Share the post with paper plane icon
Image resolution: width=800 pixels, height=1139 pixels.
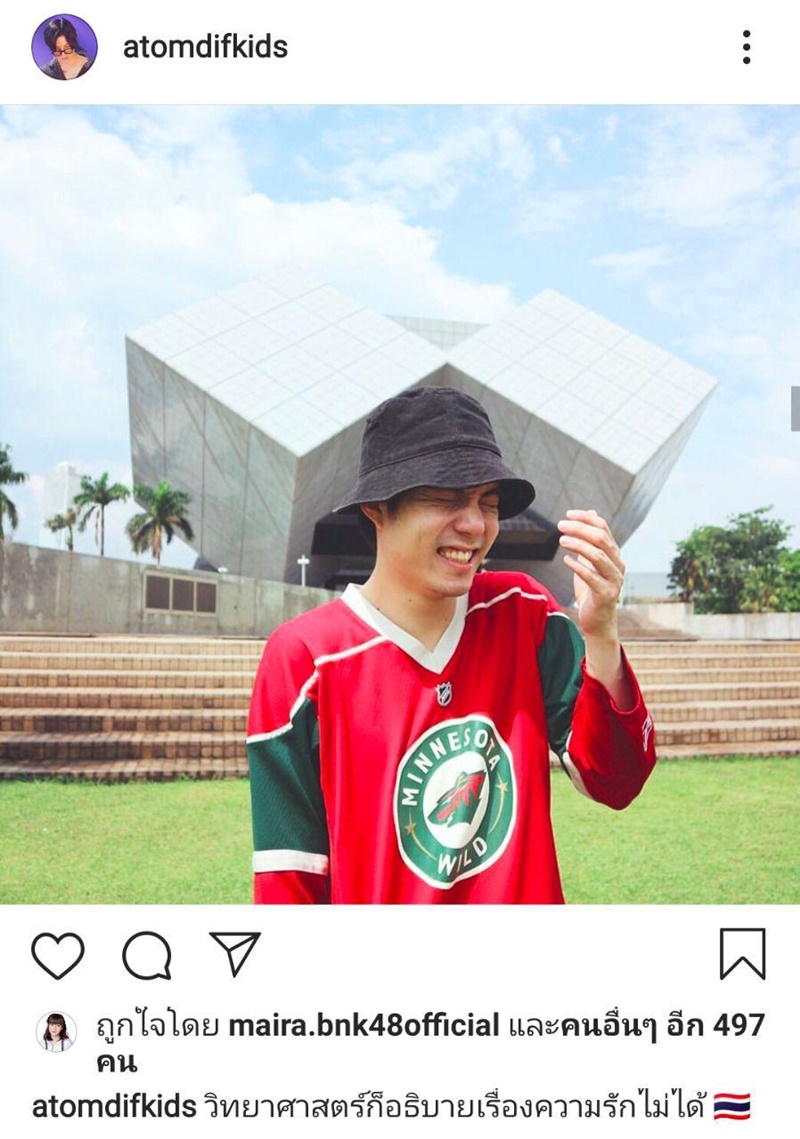click(235, 953)
